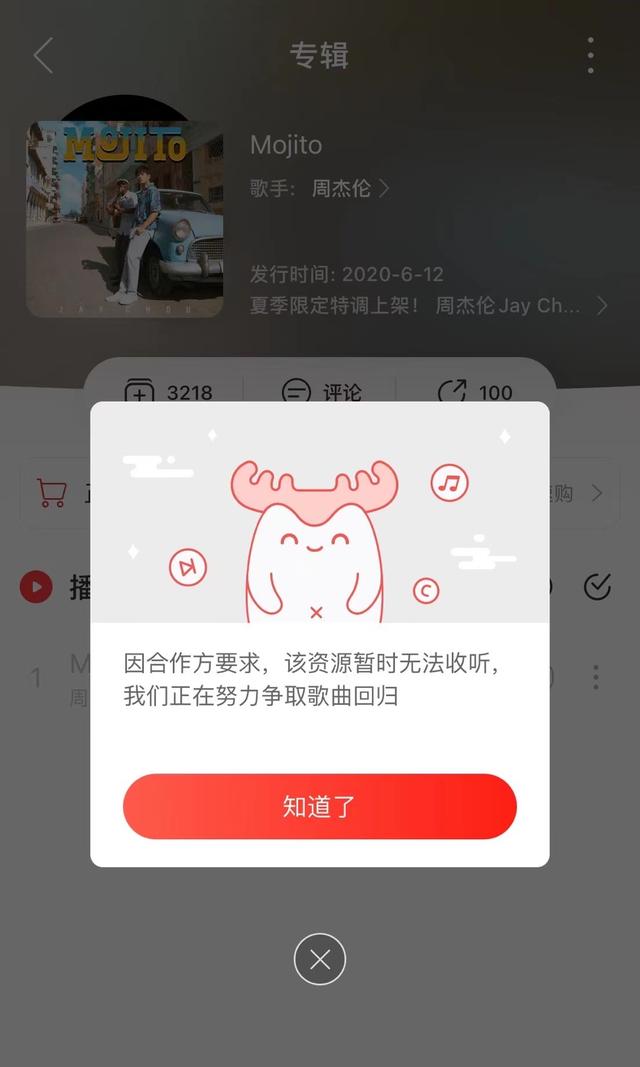The height and width of the screenshot is (1067, 640).
Task: Open the 评论 comments
Action: click(322, 392)
